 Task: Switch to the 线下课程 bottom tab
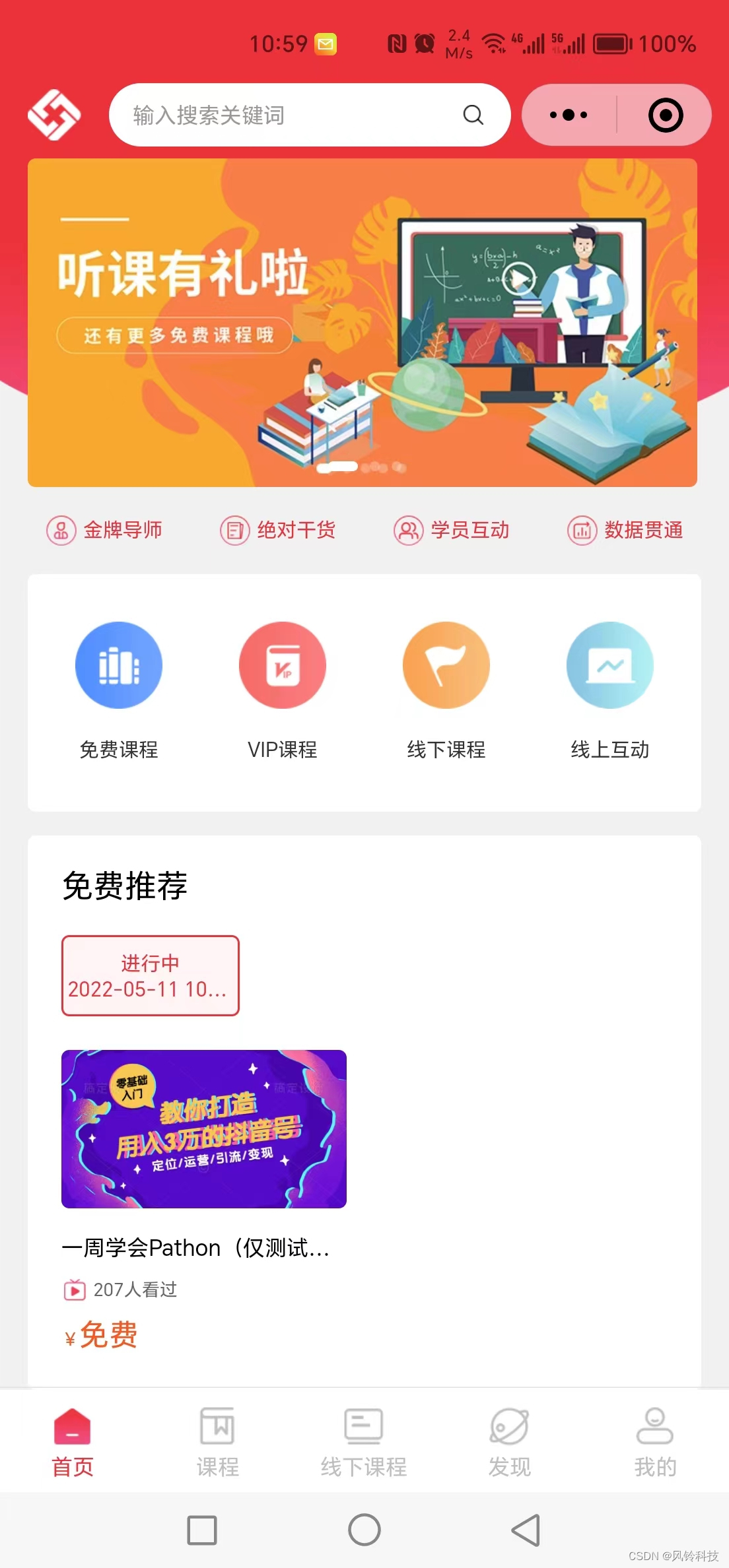click(364, 1442)
